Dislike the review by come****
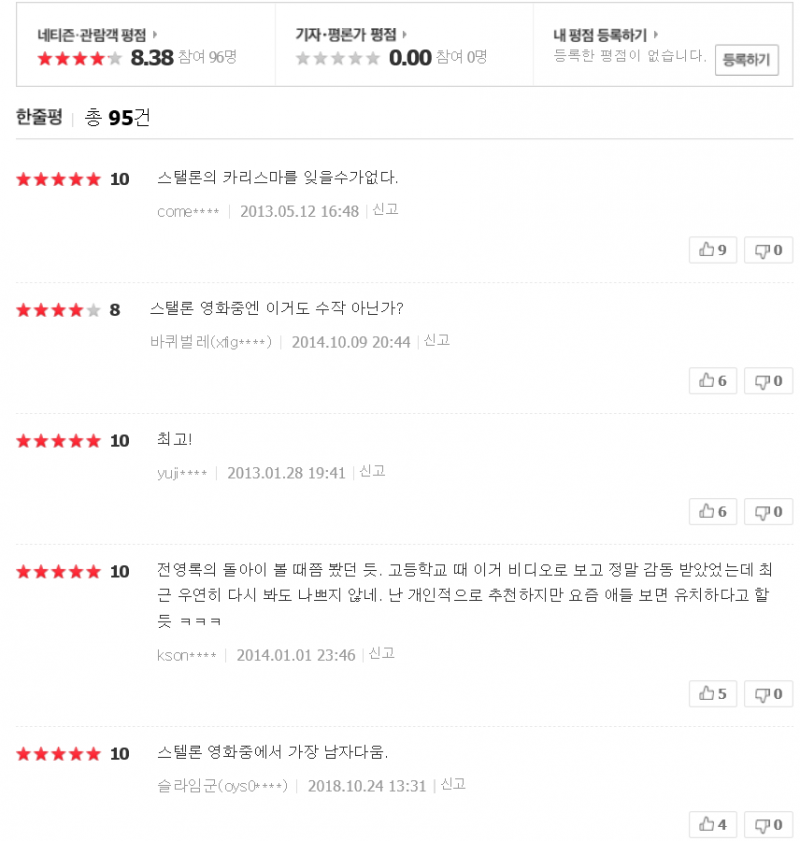 768,249
